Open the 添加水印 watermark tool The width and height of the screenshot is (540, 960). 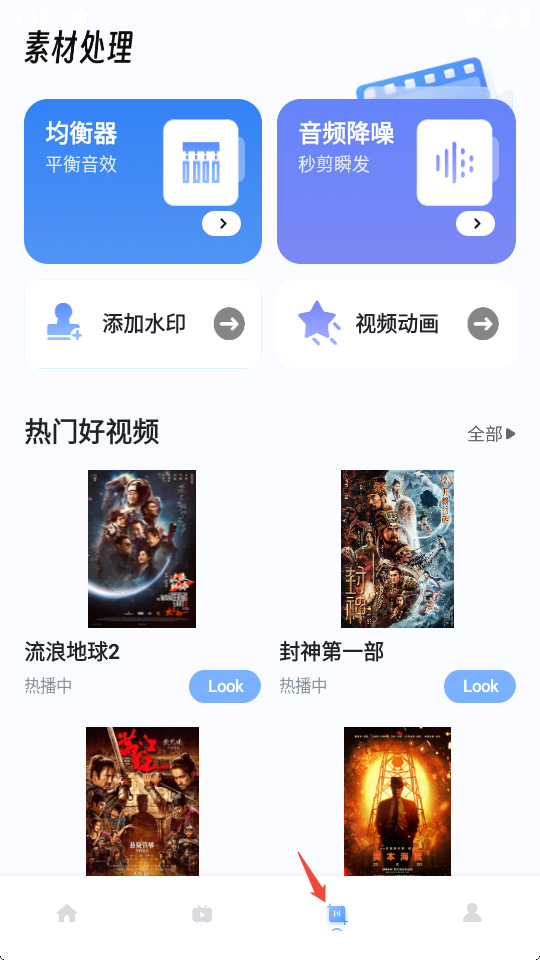point(143,324)
